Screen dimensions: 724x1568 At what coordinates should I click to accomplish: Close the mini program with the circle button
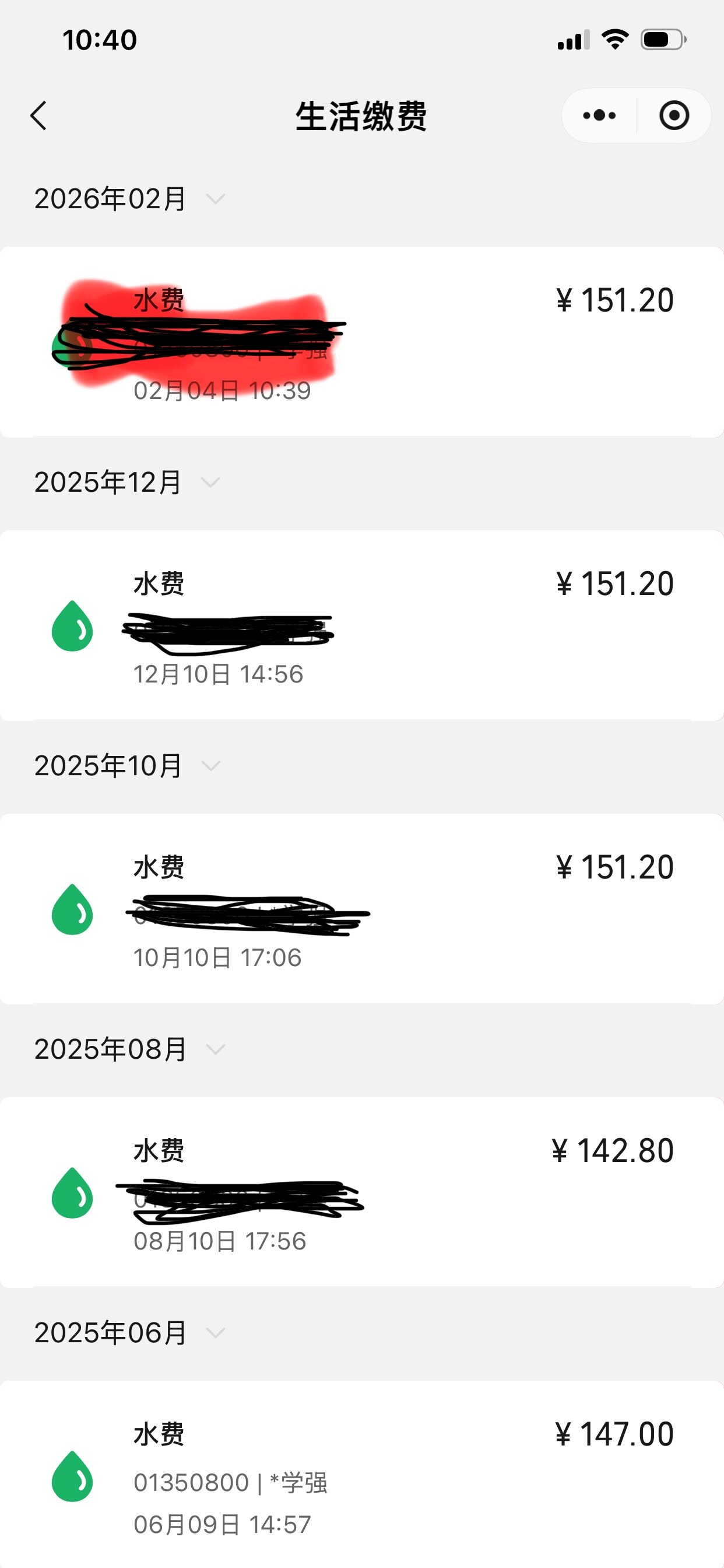(673, 116)
